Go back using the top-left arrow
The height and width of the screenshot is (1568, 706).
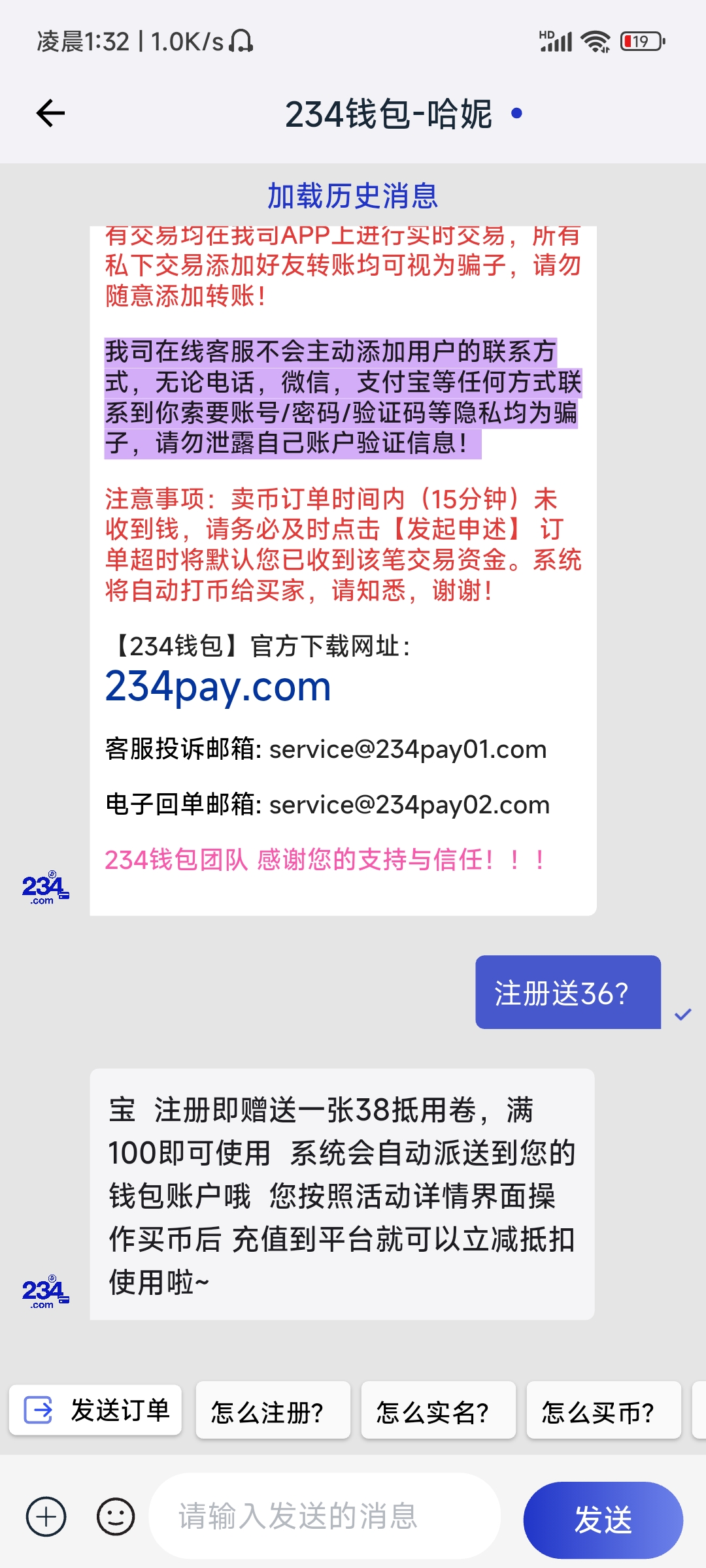50,114
